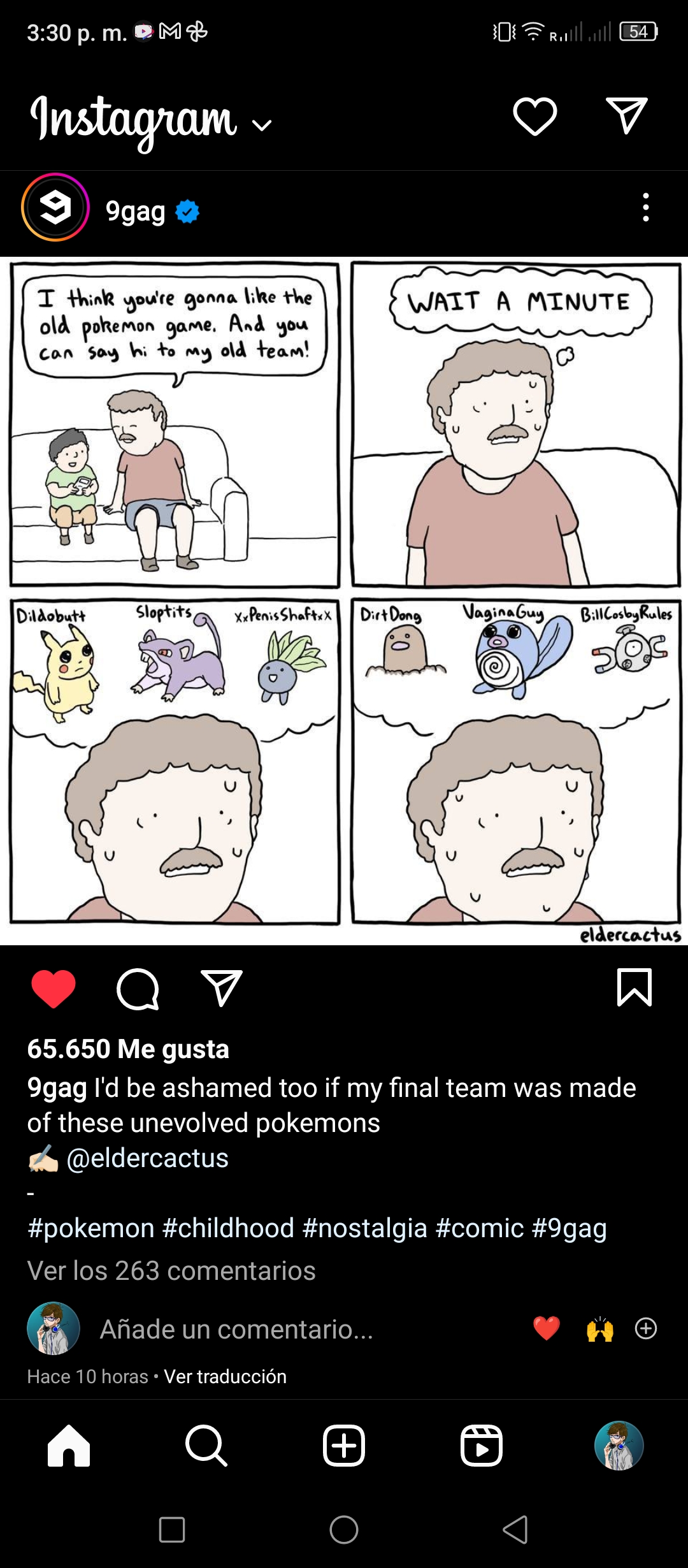View all 263 comments
Viewport: 688px width, 1568px height.
pyautogui.click(x=171, y=1270)
